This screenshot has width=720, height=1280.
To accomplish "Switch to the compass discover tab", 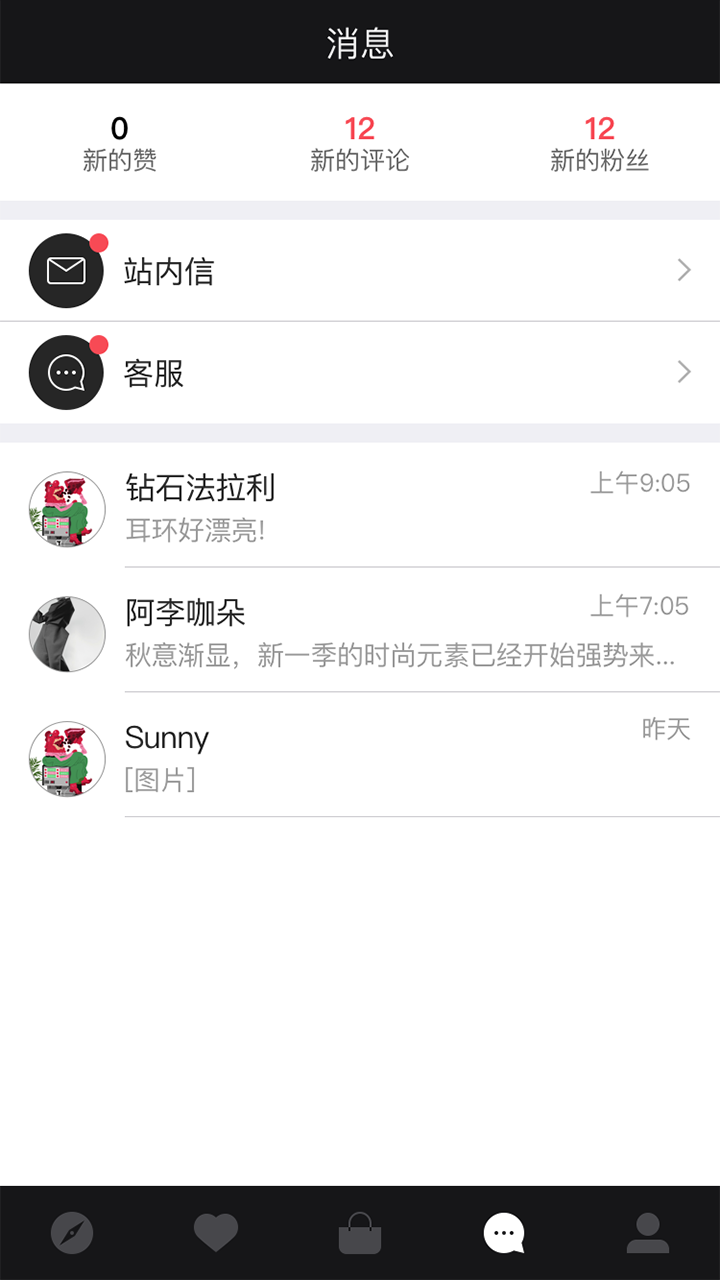I will pos(72,1233).
